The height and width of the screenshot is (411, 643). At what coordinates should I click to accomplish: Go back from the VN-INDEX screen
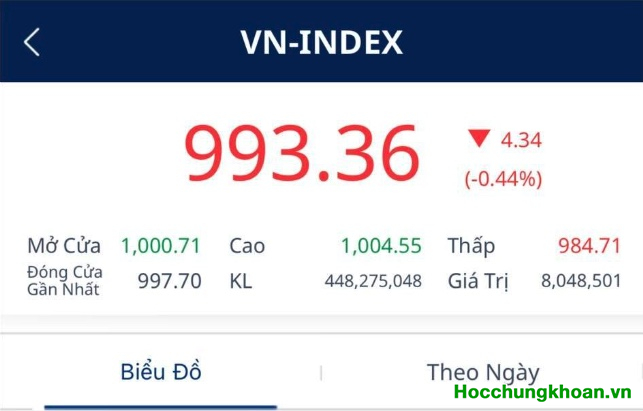coord(32,42)
